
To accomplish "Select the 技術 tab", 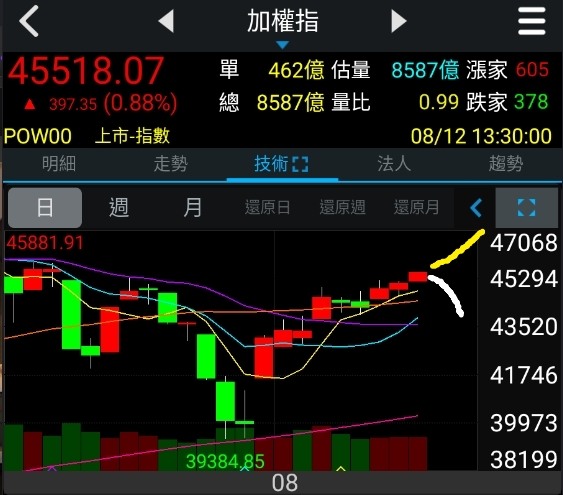I will tap(282, 164).
